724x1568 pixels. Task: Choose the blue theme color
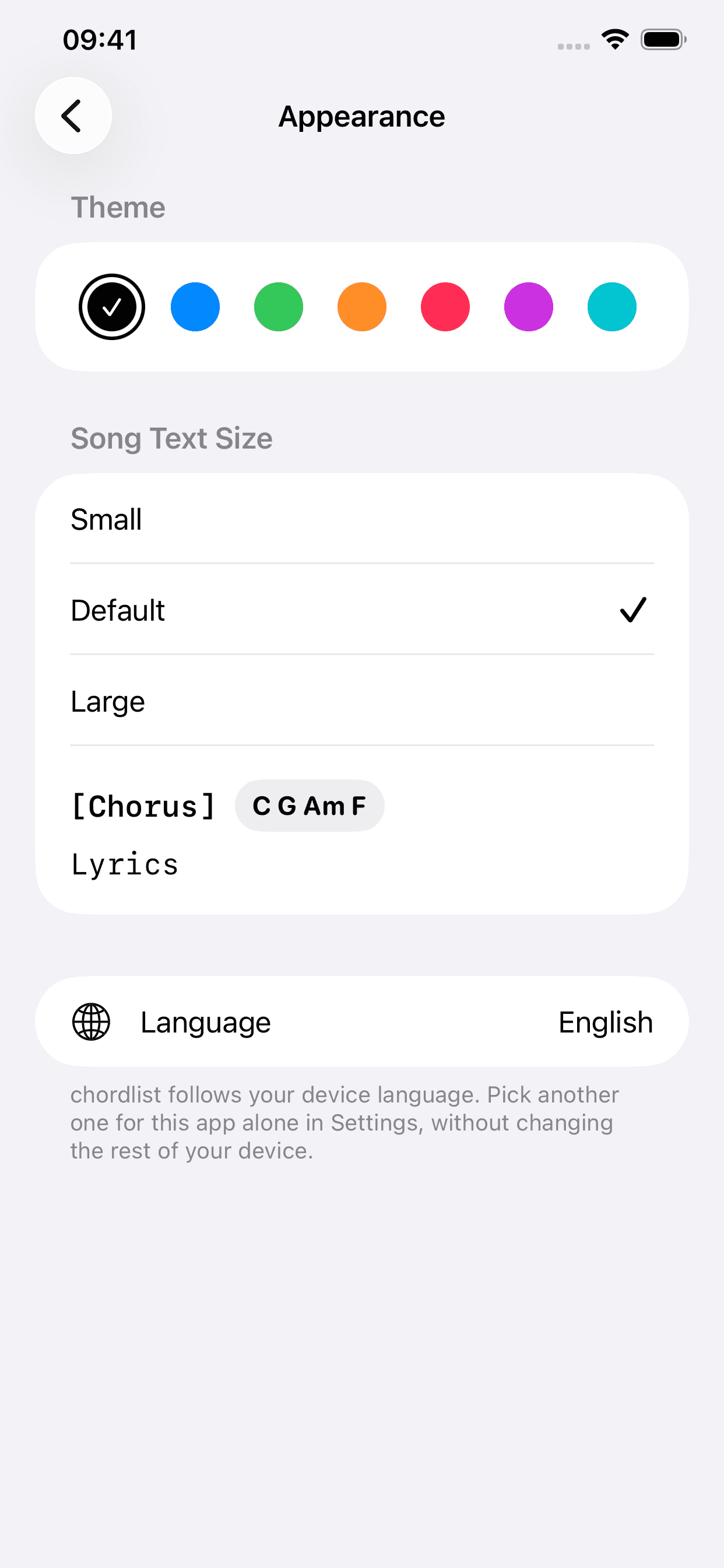tap(195, 307)
